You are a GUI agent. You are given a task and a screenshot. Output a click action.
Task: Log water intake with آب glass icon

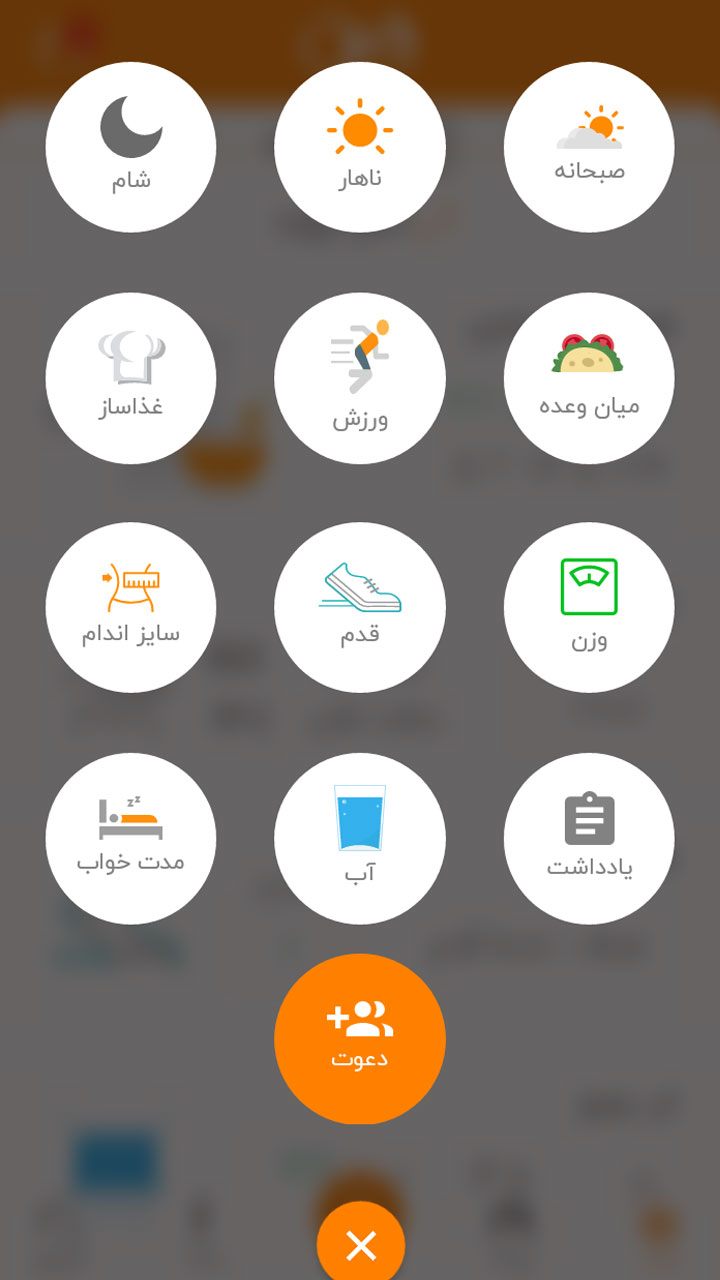(360, 838)
